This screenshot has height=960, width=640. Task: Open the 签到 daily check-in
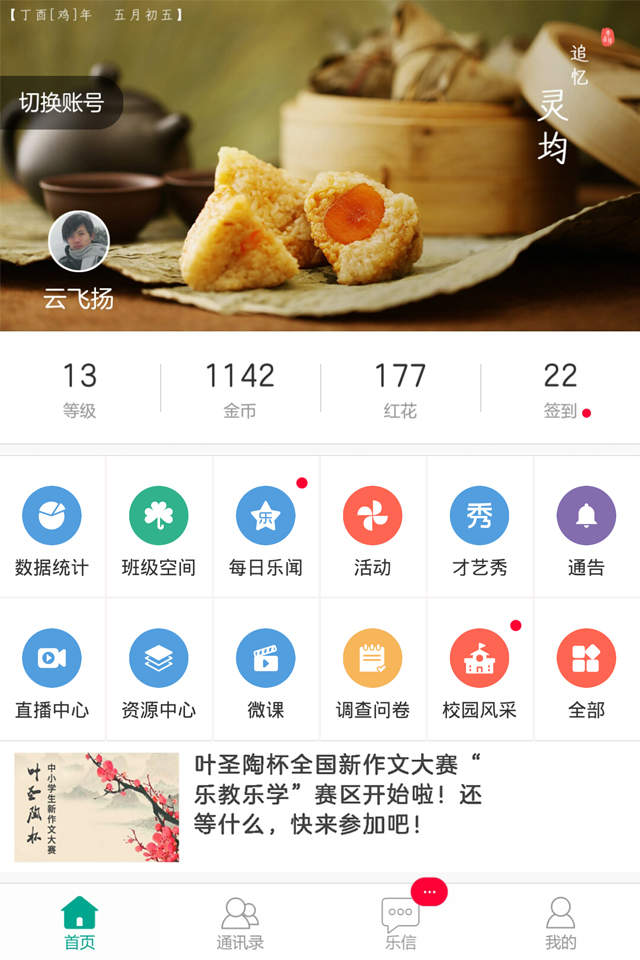pyautogui.click(x=560, y=389)
